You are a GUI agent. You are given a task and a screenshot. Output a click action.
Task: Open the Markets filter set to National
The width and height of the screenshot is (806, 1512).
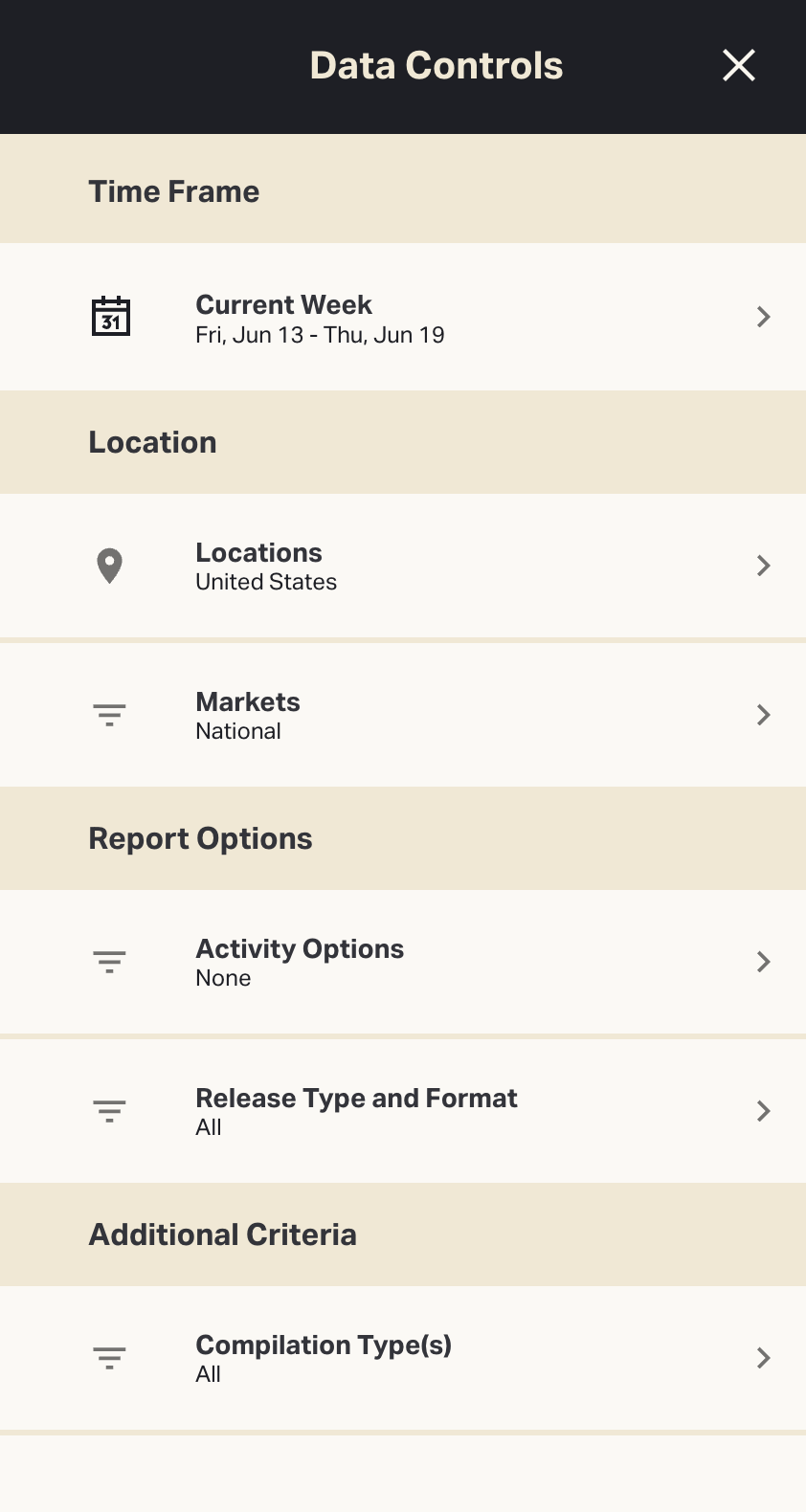click(x=402, y=715)
